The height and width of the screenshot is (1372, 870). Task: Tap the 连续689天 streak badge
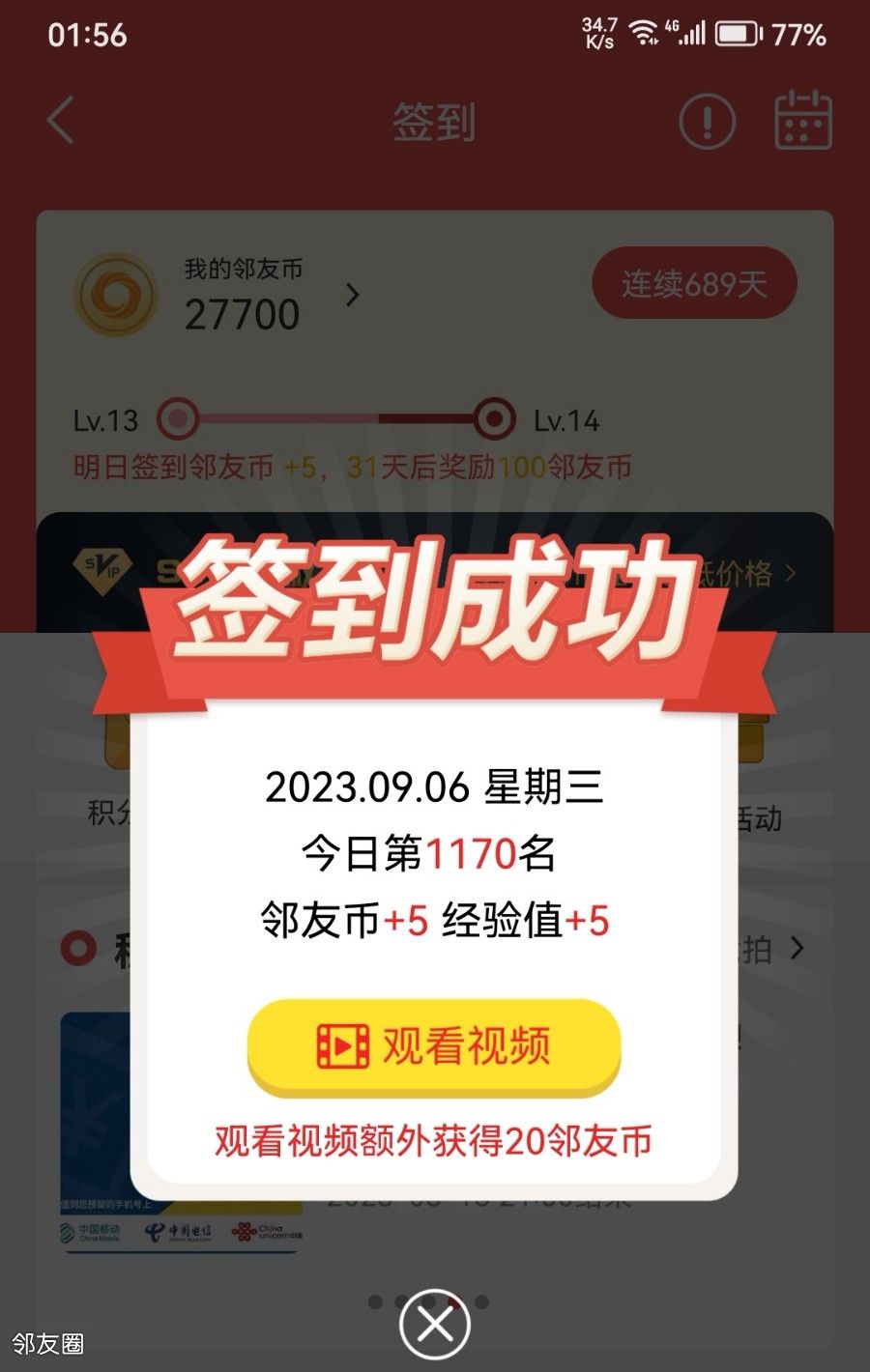pyautogui.click(x=694, y=283)
